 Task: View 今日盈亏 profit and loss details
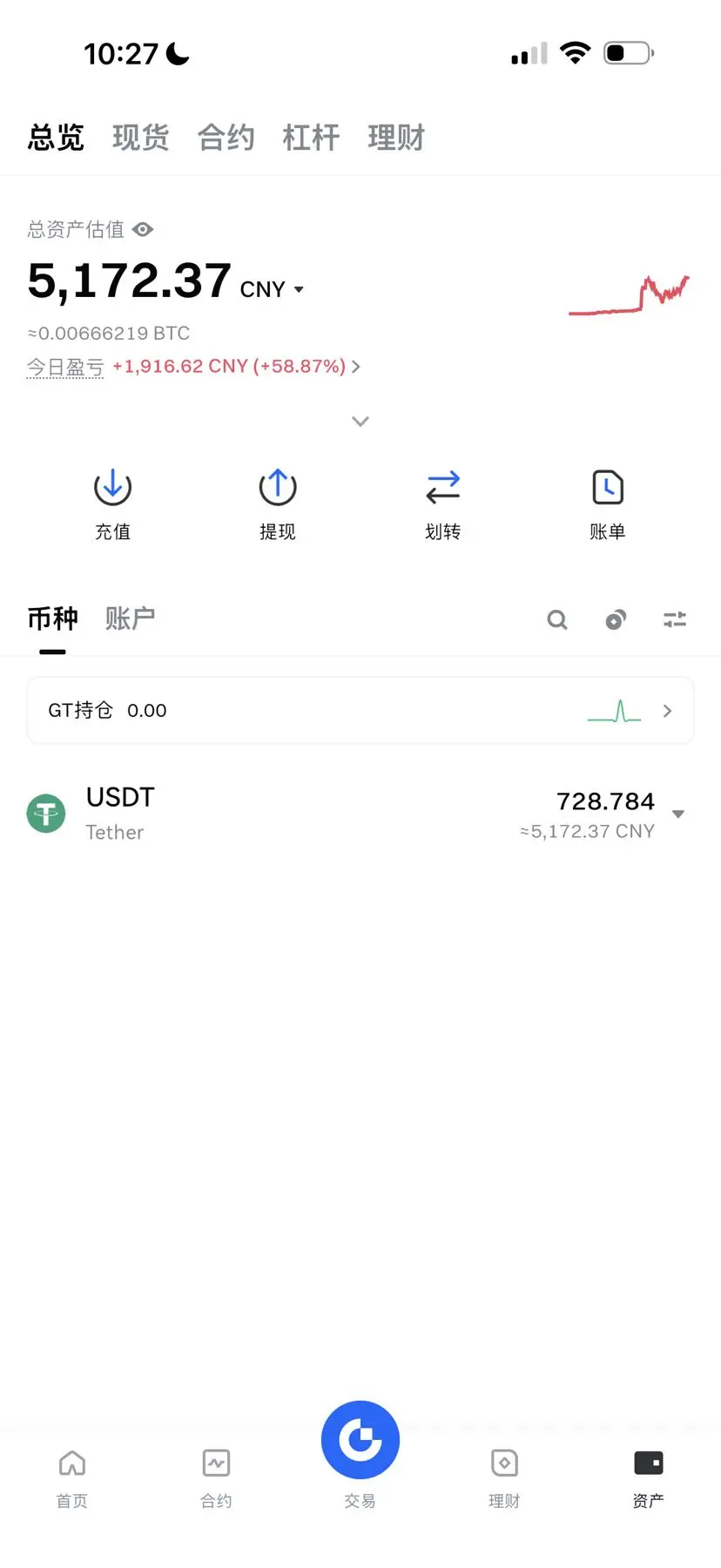coord(235,367)
